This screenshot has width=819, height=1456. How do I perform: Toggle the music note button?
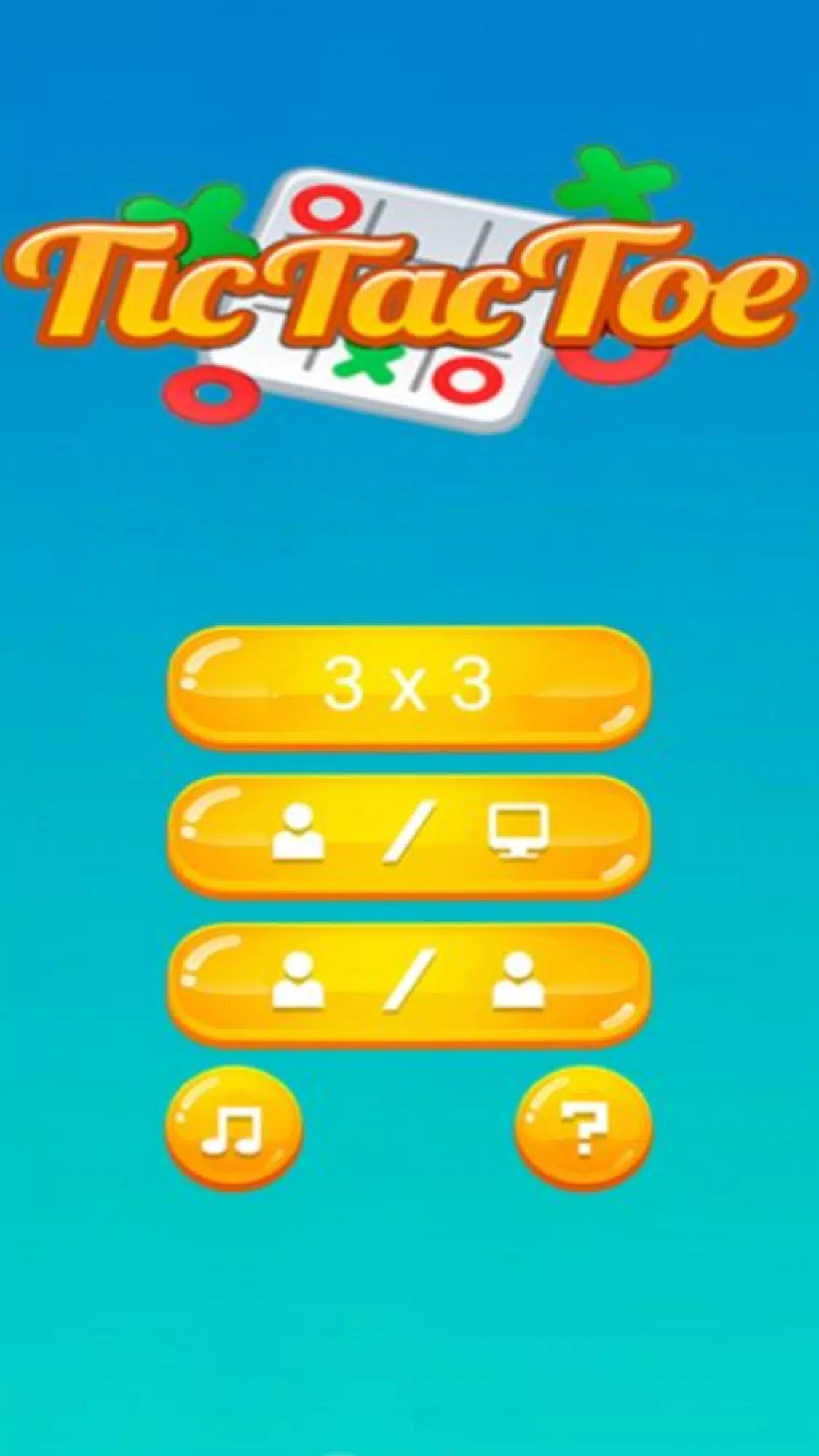(x=232, y=1129)
